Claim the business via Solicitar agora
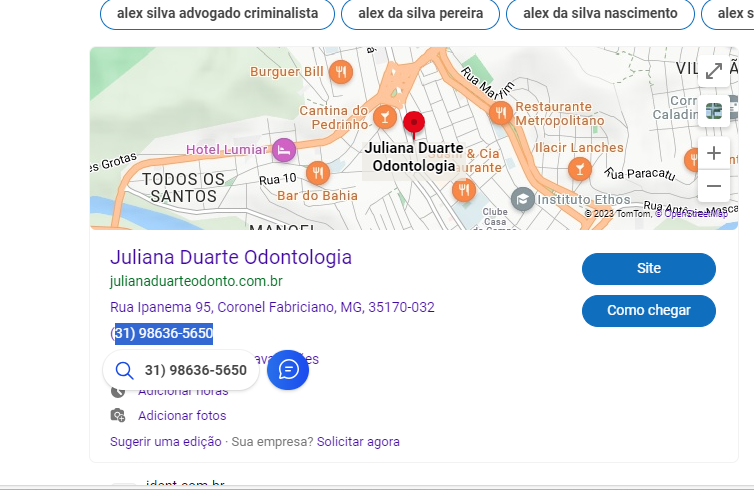This screenshot has width=754, height=490. 358,441
